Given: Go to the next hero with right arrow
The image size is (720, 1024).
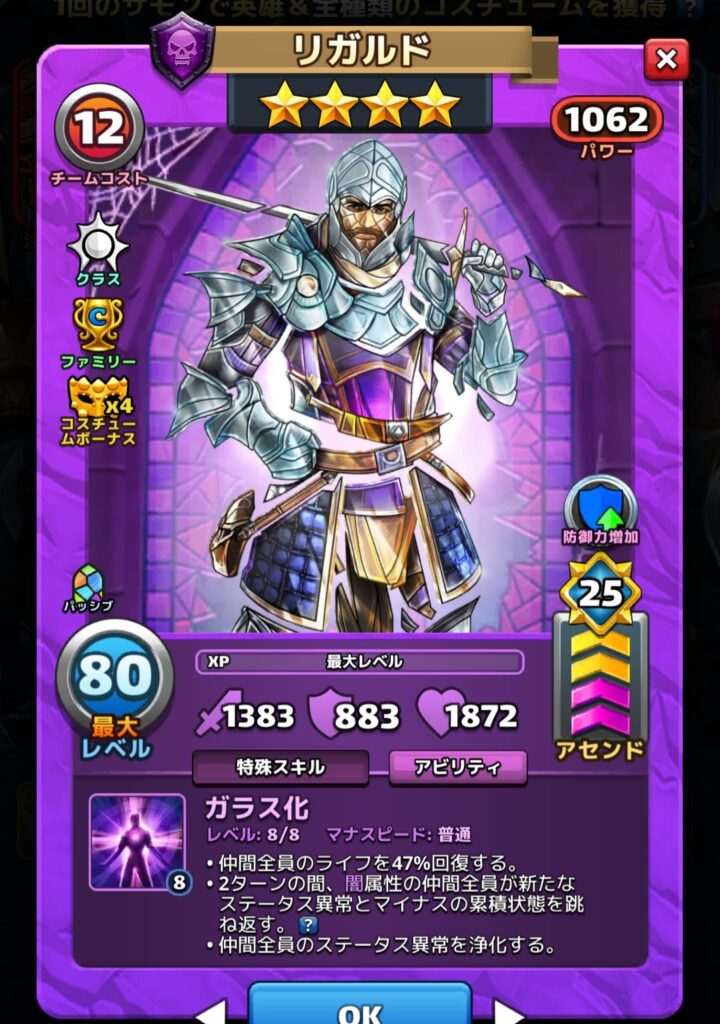Looking at the screenshot, I should coord(506,1012).
